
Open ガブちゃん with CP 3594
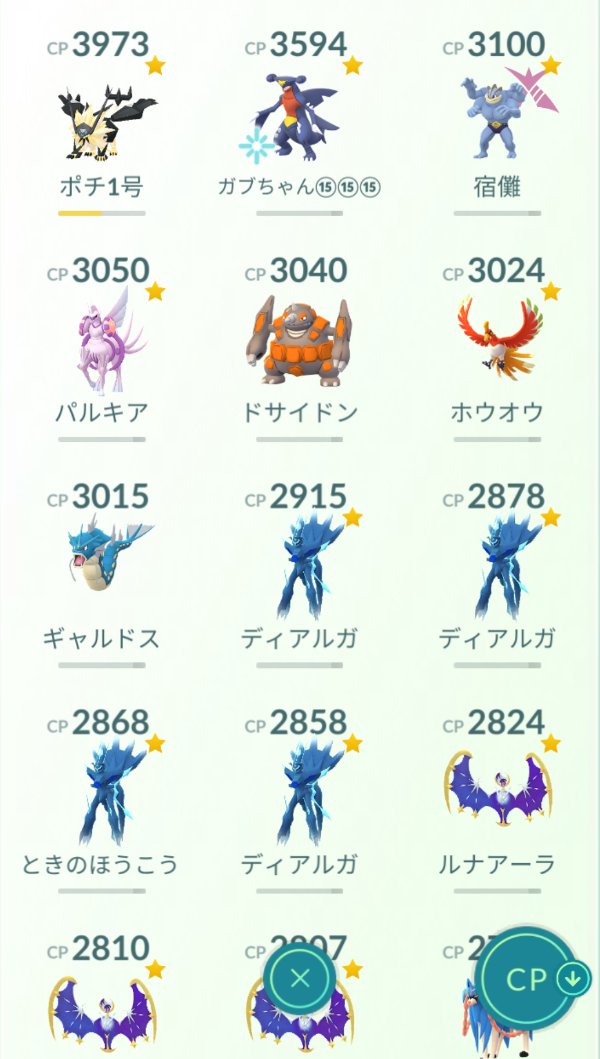tap(300, 120)
